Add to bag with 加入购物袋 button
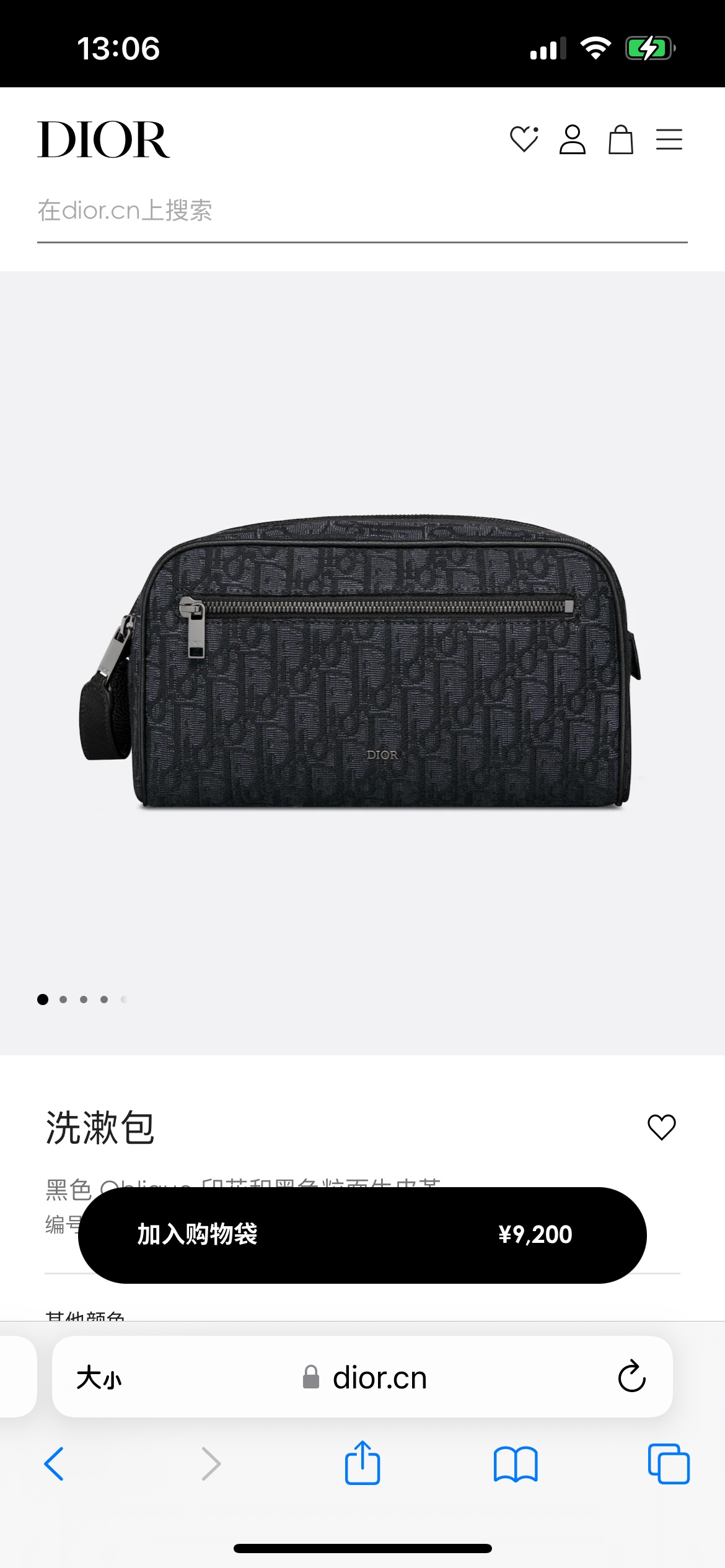The height and width of the screenshot is (1568, 725). (x=362, y=1235)
